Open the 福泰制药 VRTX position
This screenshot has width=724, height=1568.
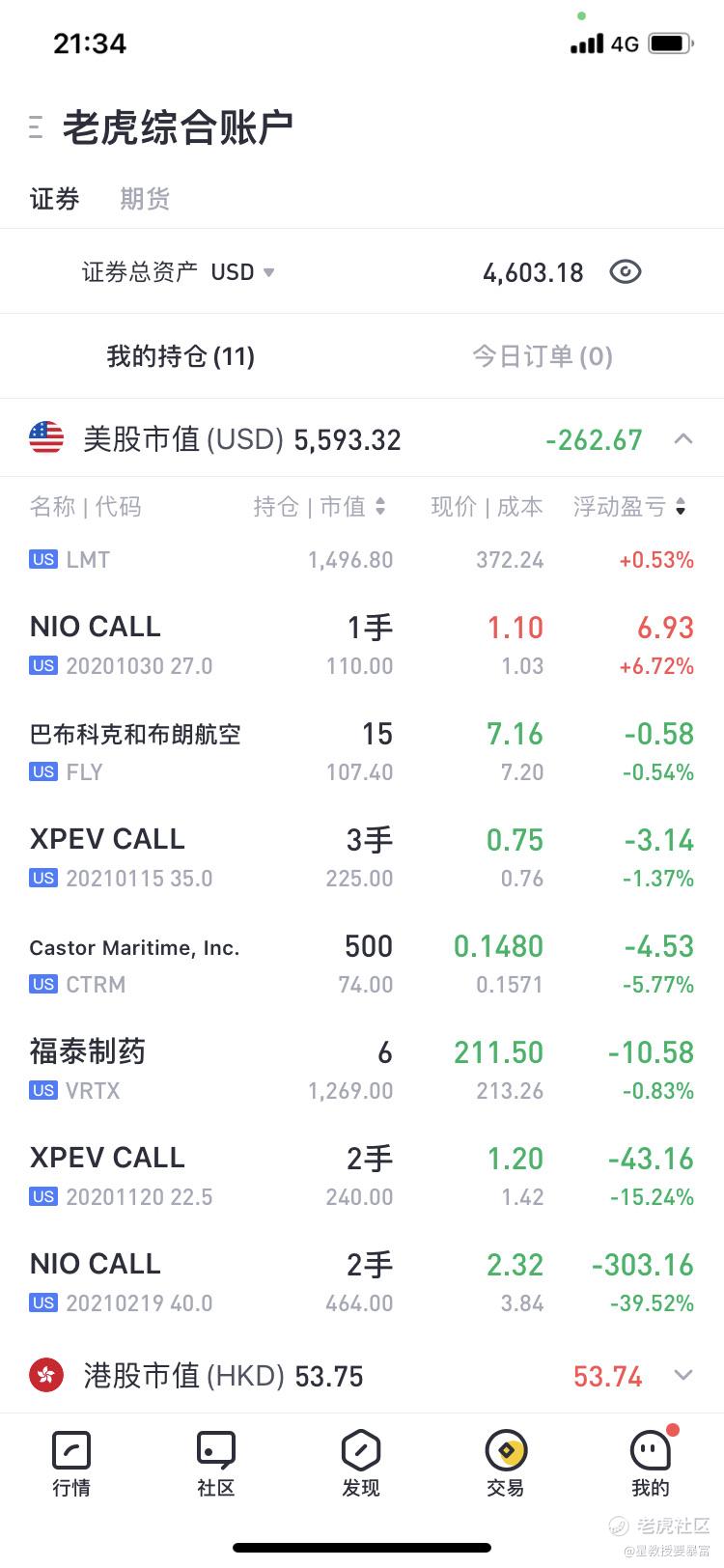(362, 1071)
